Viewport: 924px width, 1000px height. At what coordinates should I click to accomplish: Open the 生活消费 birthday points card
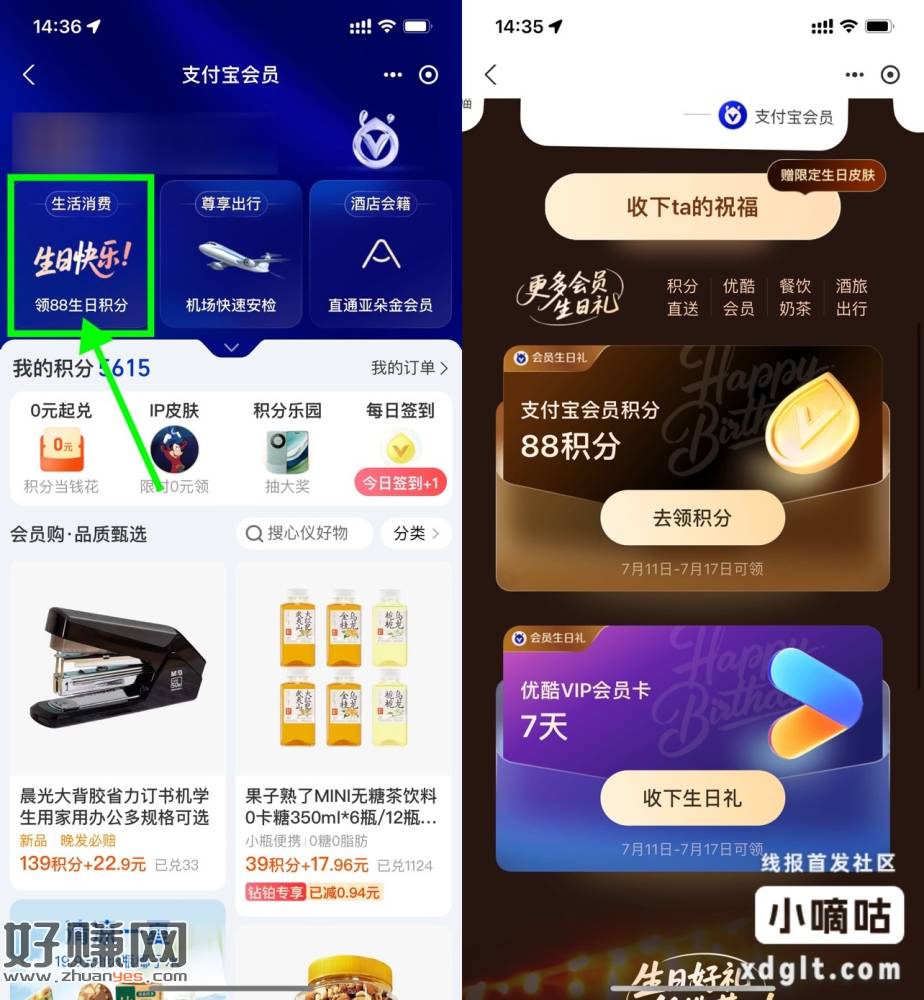tap(81, 255)
